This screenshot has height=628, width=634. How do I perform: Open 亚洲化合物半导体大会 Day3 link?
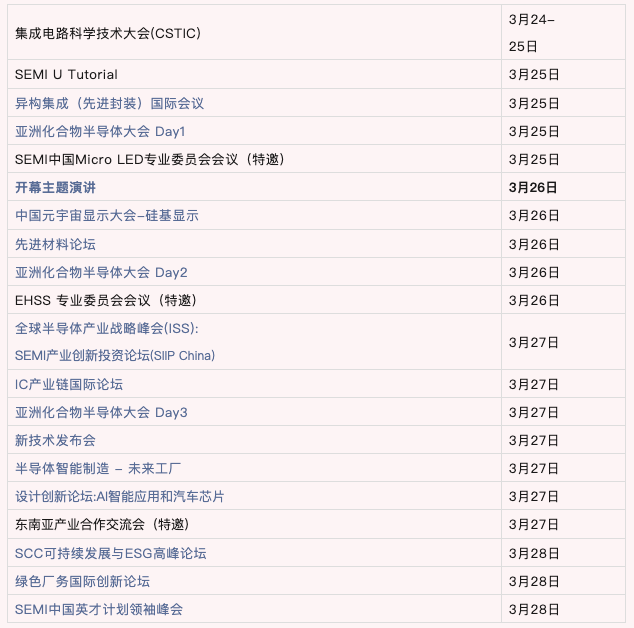pyautogui.click(x=101, y=412)
